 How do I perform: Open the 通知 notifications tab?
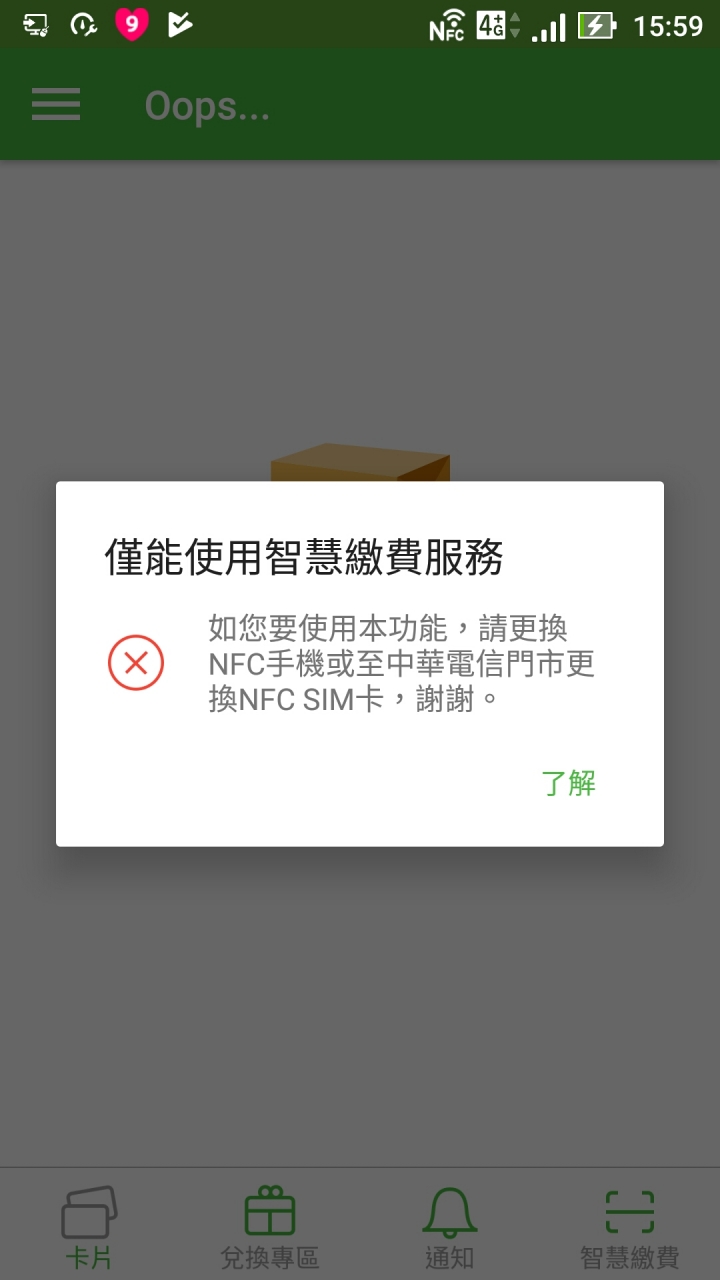449,1226
